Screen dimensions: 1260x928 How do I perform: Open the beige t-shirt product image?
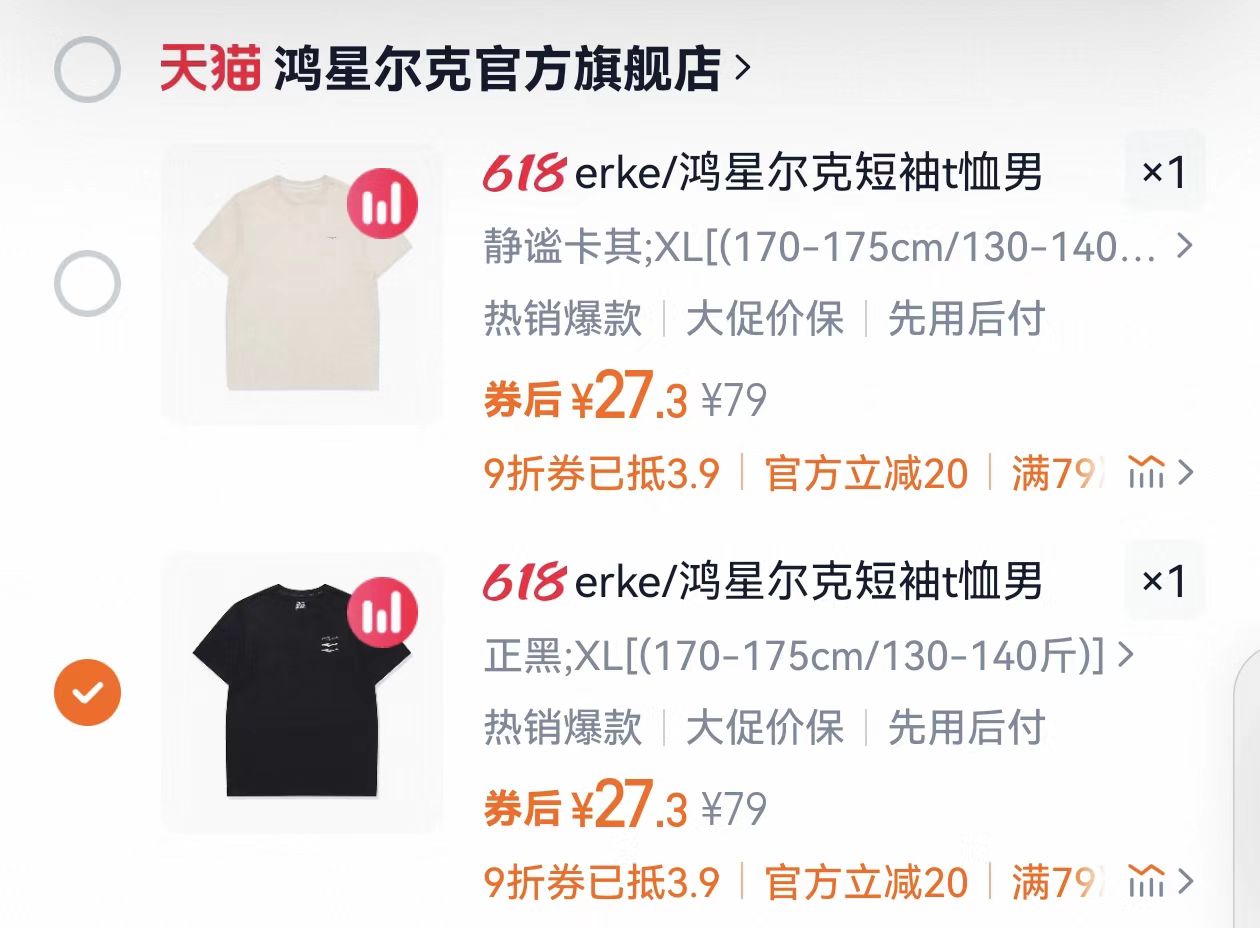click(x=300, y=284)
